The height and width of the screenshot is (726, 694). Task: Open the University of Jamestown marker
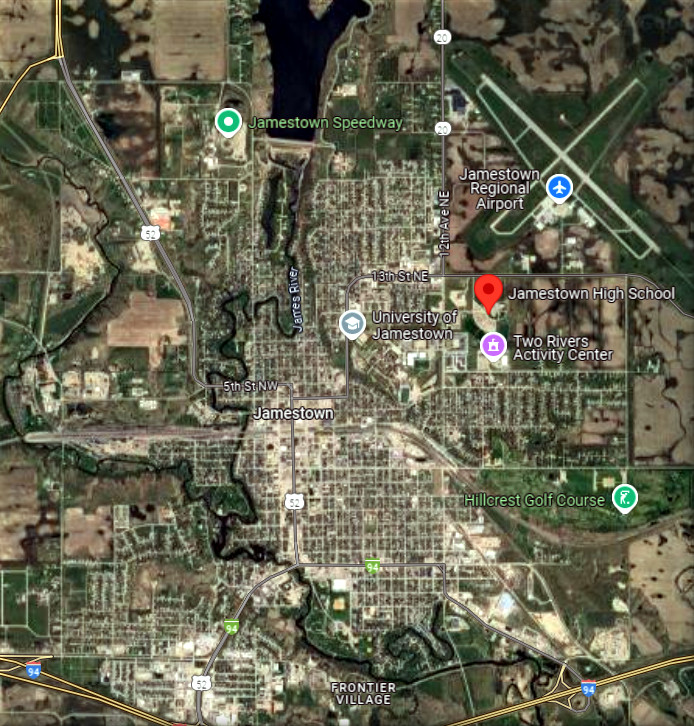(352, 323)
